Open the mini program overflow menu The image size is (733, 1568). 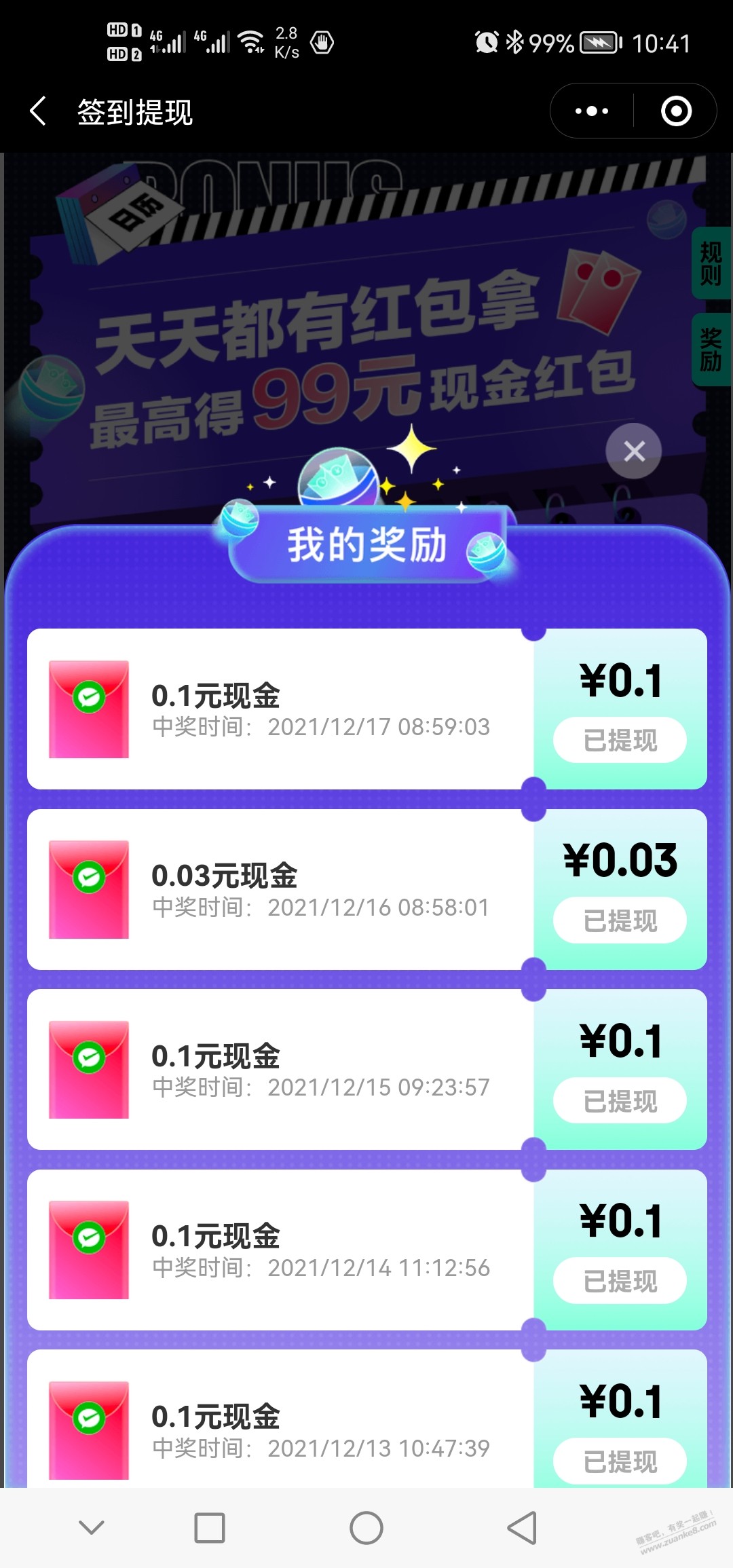pos(592,111)
